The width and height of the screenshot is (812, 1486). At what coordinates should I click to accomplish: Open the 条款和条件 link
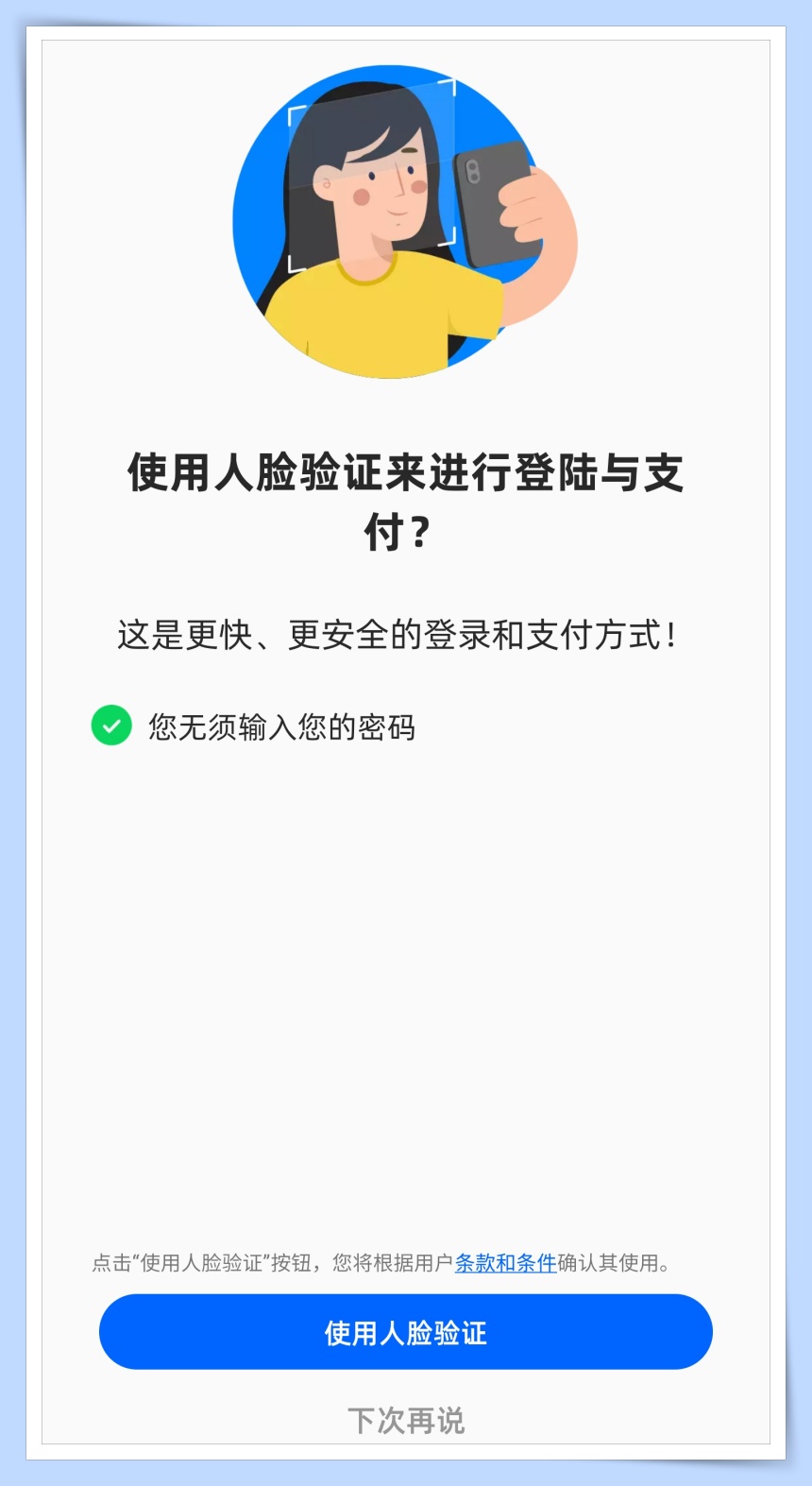click(x=505, y=1263)
